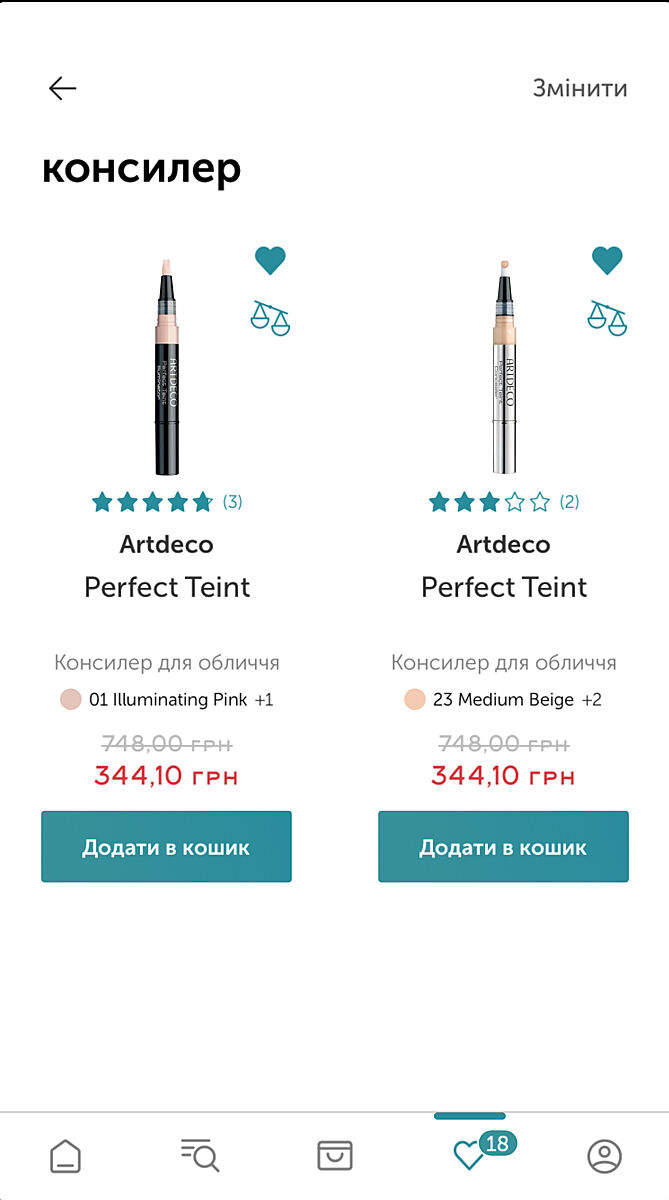The height and width of the screenshot is (1200, 669).
Task: Compare the 01 Illuminating Pink concealer
Action: 270,317
